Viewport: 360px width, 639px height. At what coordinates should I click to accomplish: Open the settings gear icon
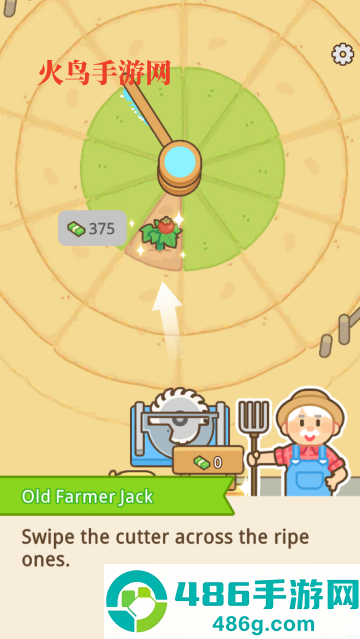[x=342, y=54]
